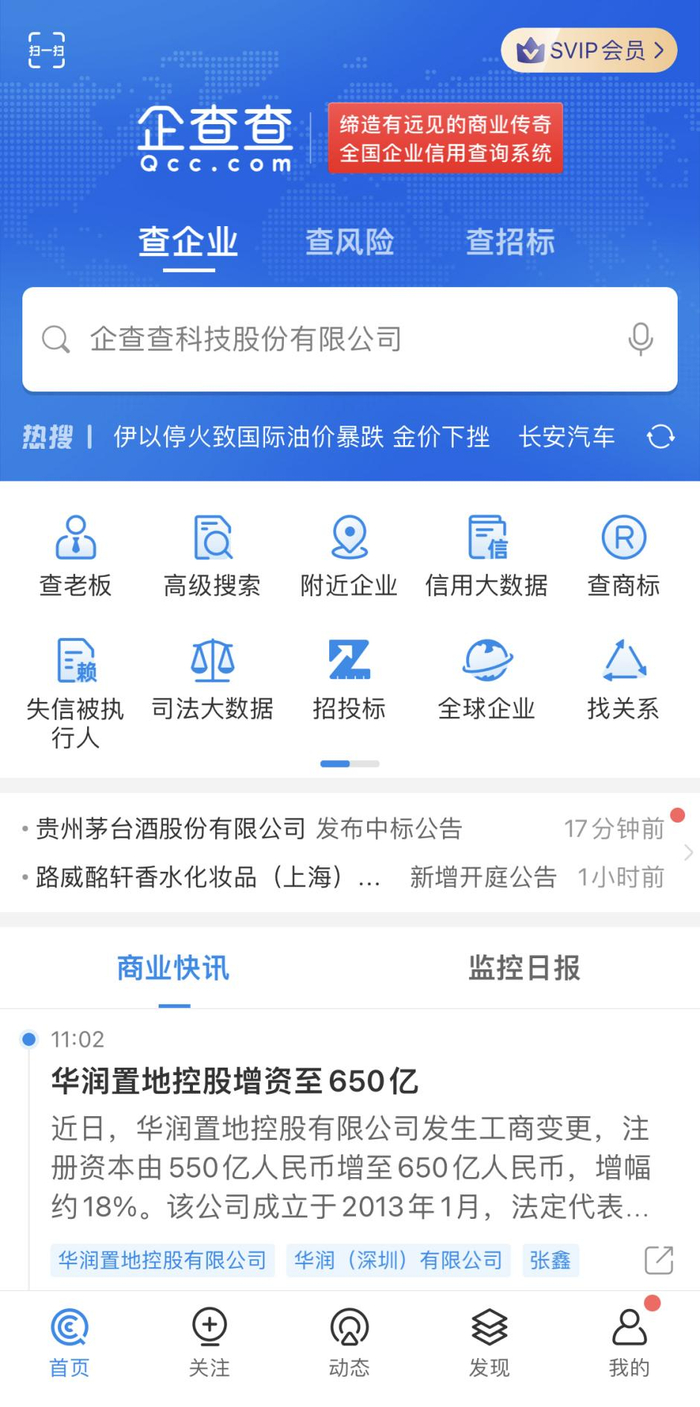Switch to the 监控日报 tab
Image resolution: width=700 pixels, height=1407 pixels.
pyautogui.click(x=524, y=968)
